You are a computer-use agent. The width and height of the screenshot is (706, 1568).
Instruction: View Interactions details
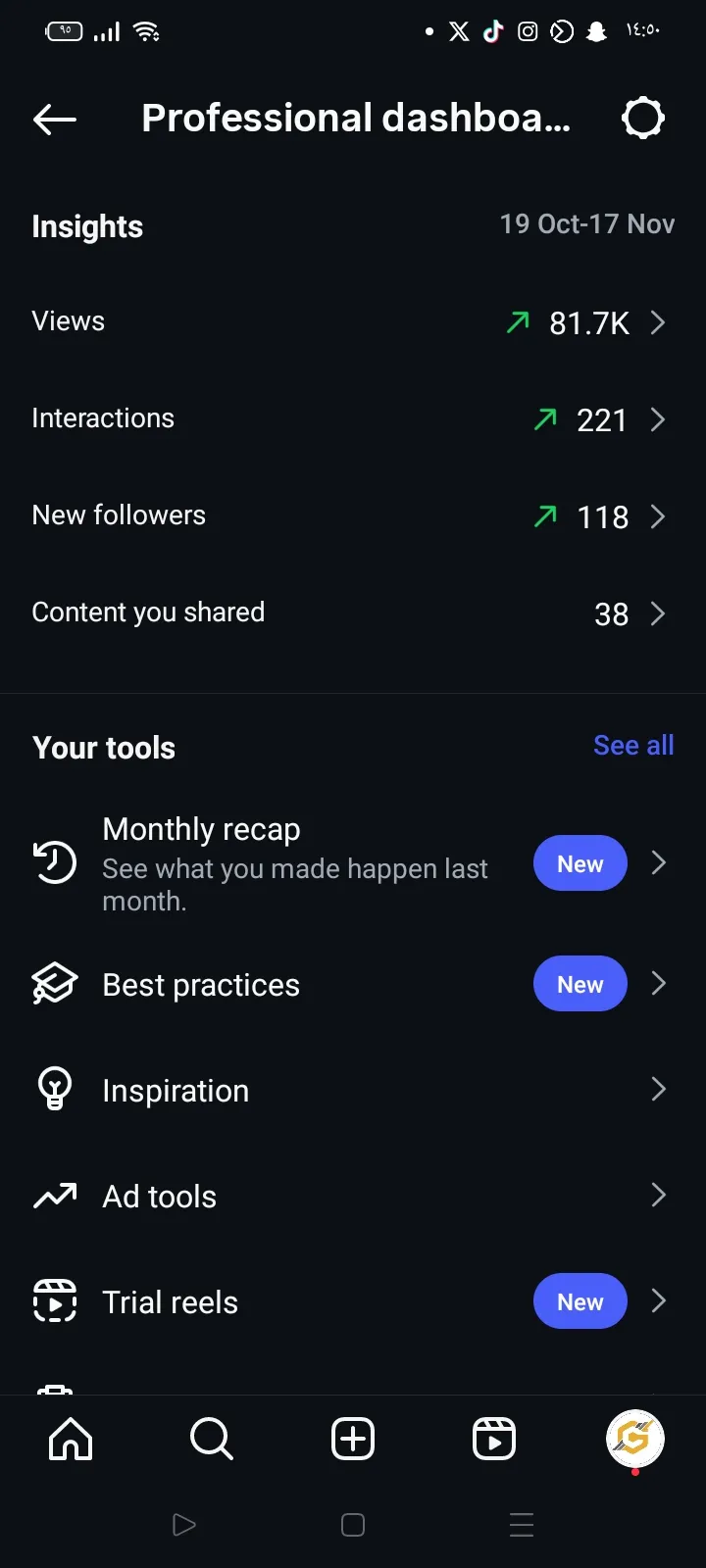pyautogui.click(x=353, y=418)
